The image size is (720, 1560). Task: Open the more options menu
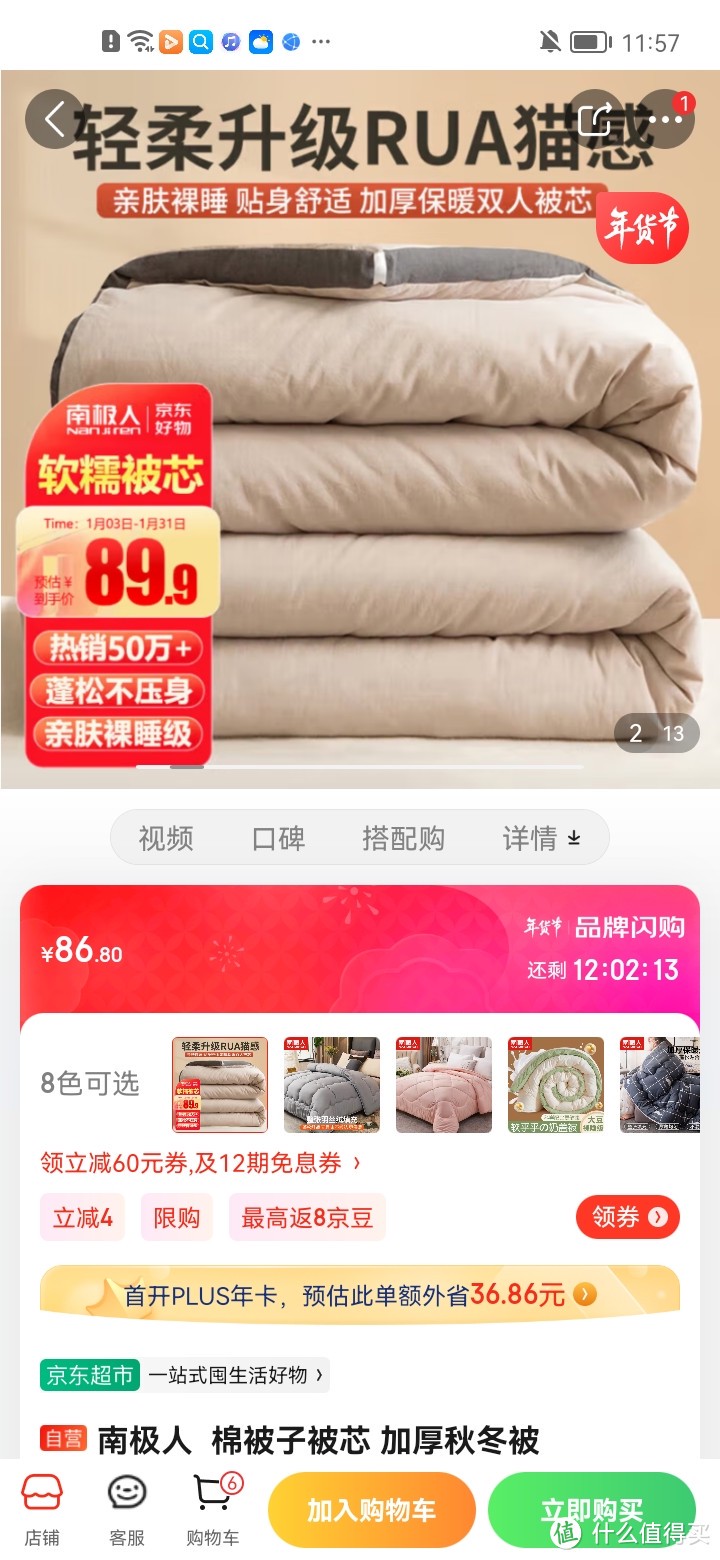click(x=665, y=121)
